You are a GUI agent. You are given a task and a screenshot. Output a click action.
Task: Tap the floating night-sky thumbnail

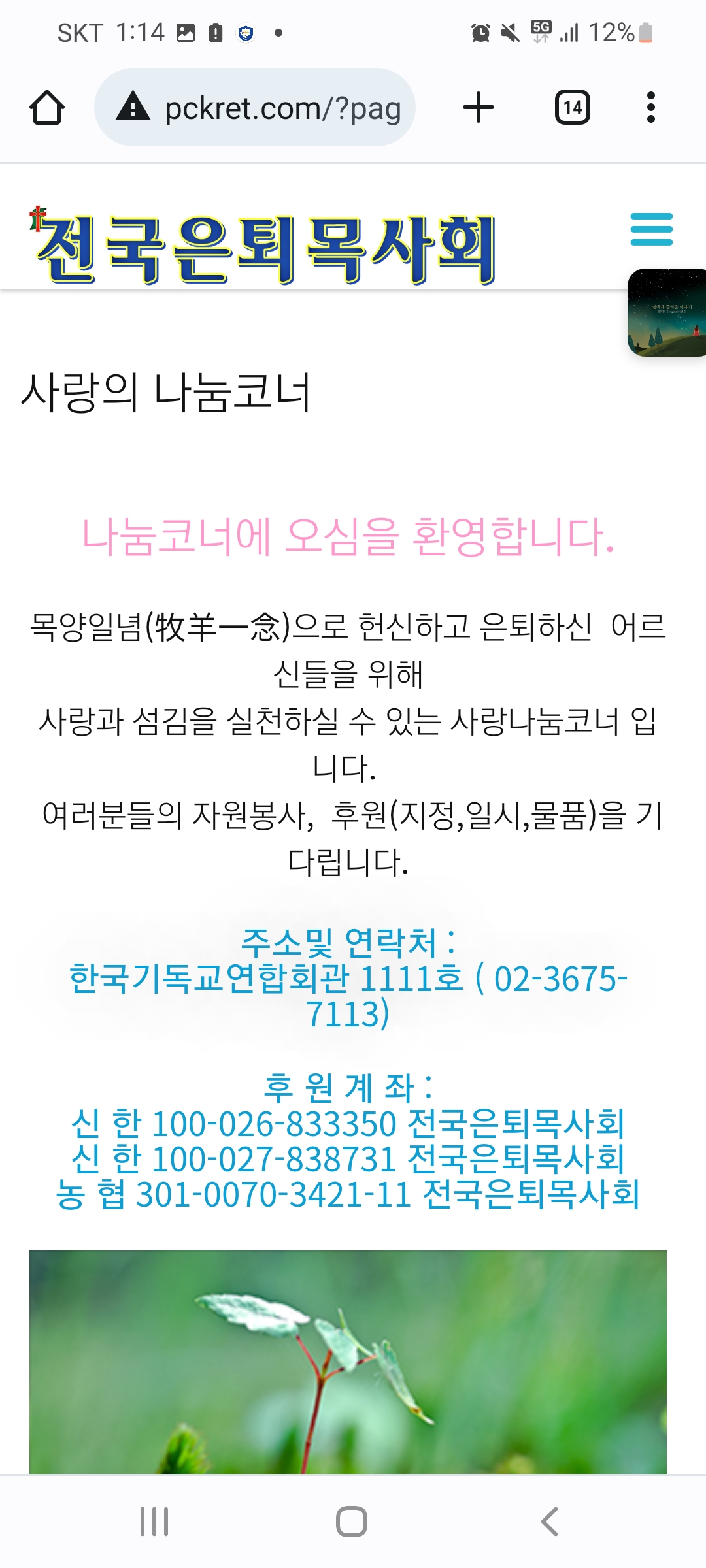tap(667, 312)
